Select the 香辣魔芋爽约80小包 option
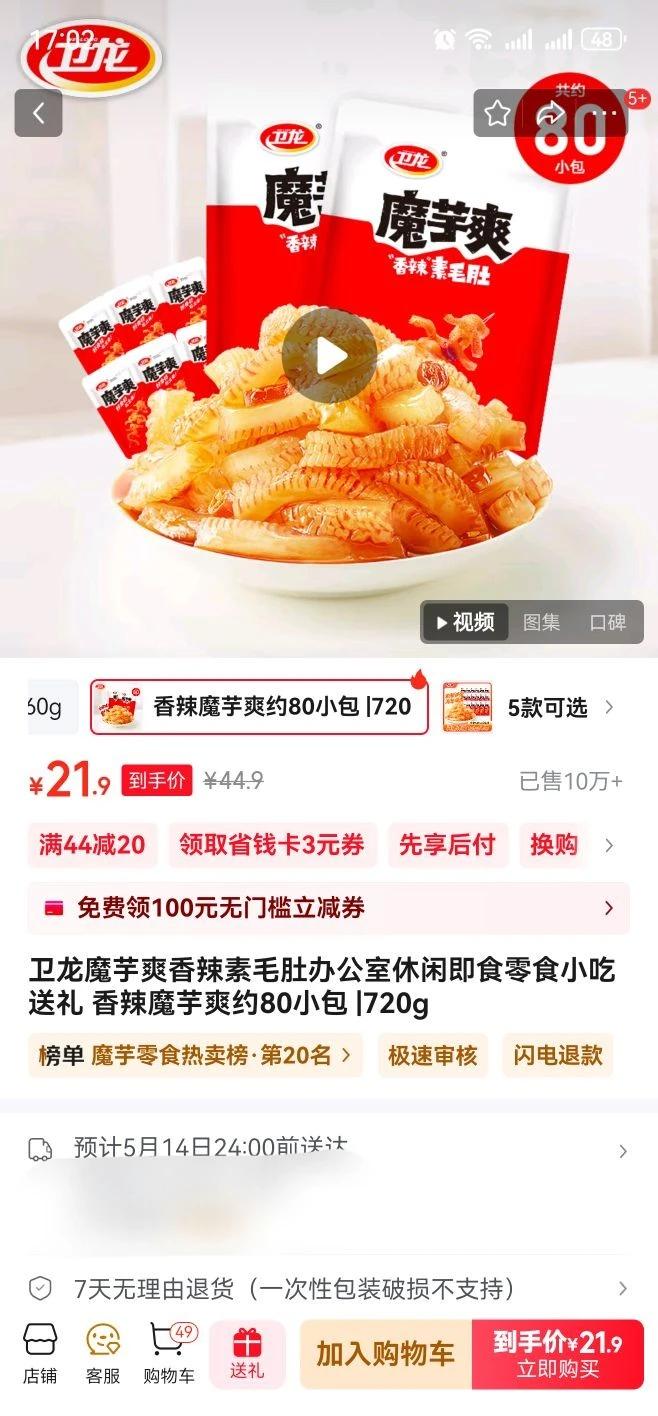The height and width of the screenshot is (1416, 658). pyautogui.click(x=259, y=707)
